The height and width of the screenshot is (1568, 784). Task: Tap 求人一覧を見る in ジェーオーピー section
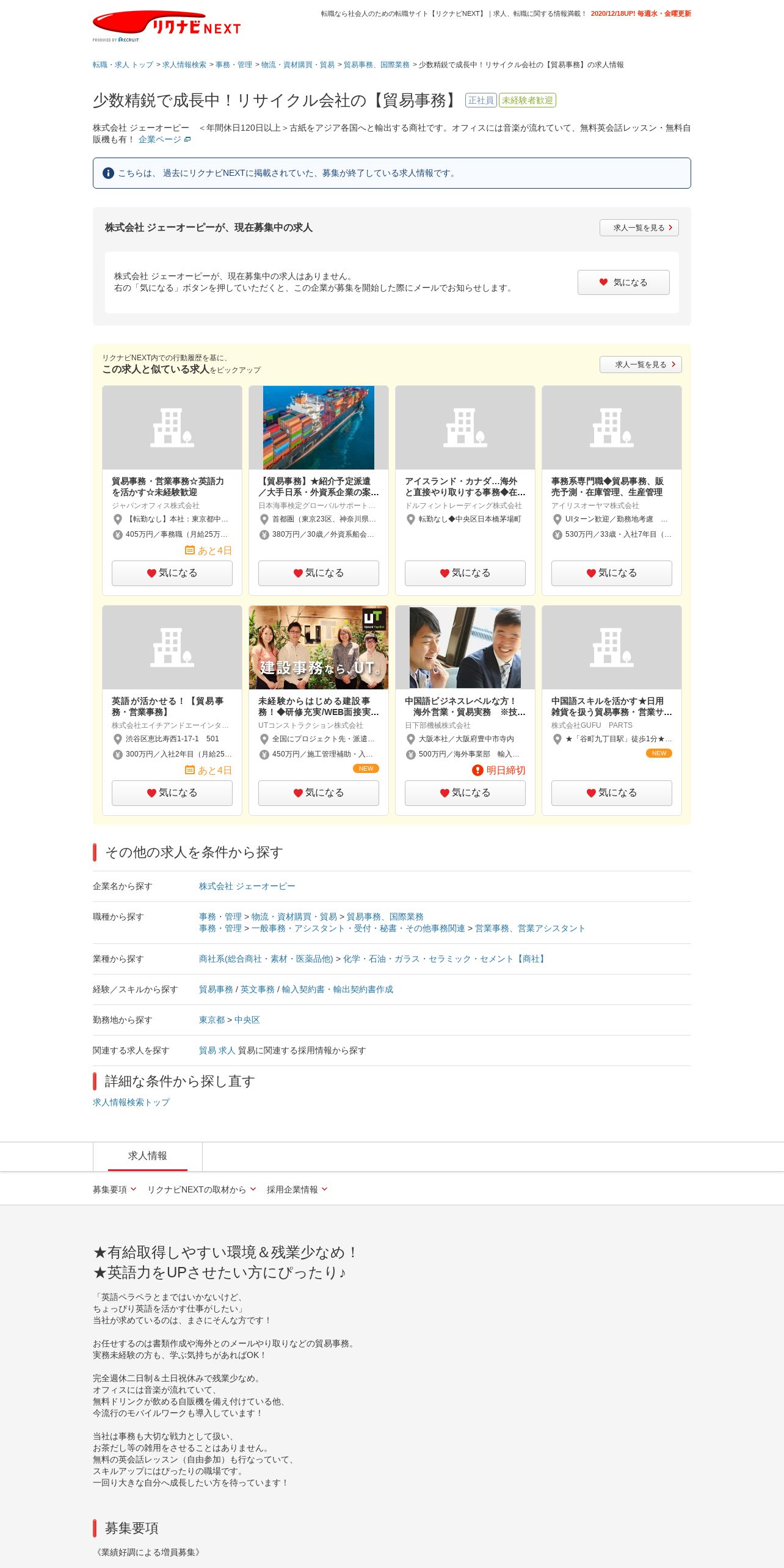[x=639, y=228]
